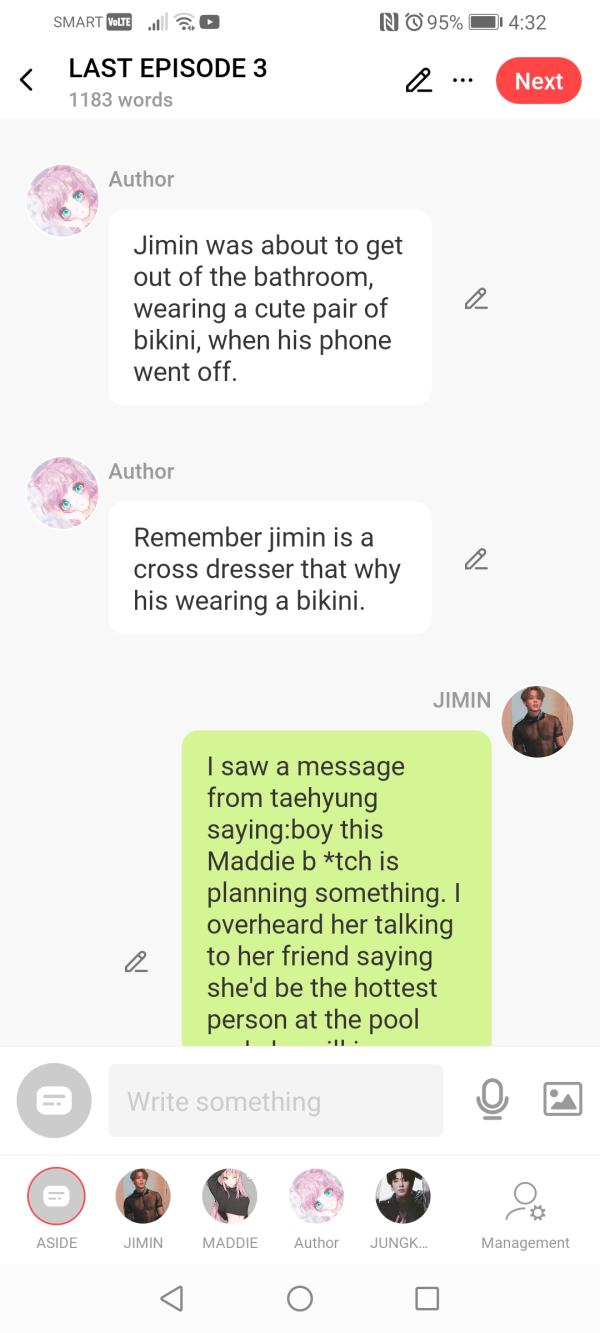The height and width of the screenshot is (1333, 600).
Task: Edit Jimin's green message bubble
Action: (x=136, y=962)
